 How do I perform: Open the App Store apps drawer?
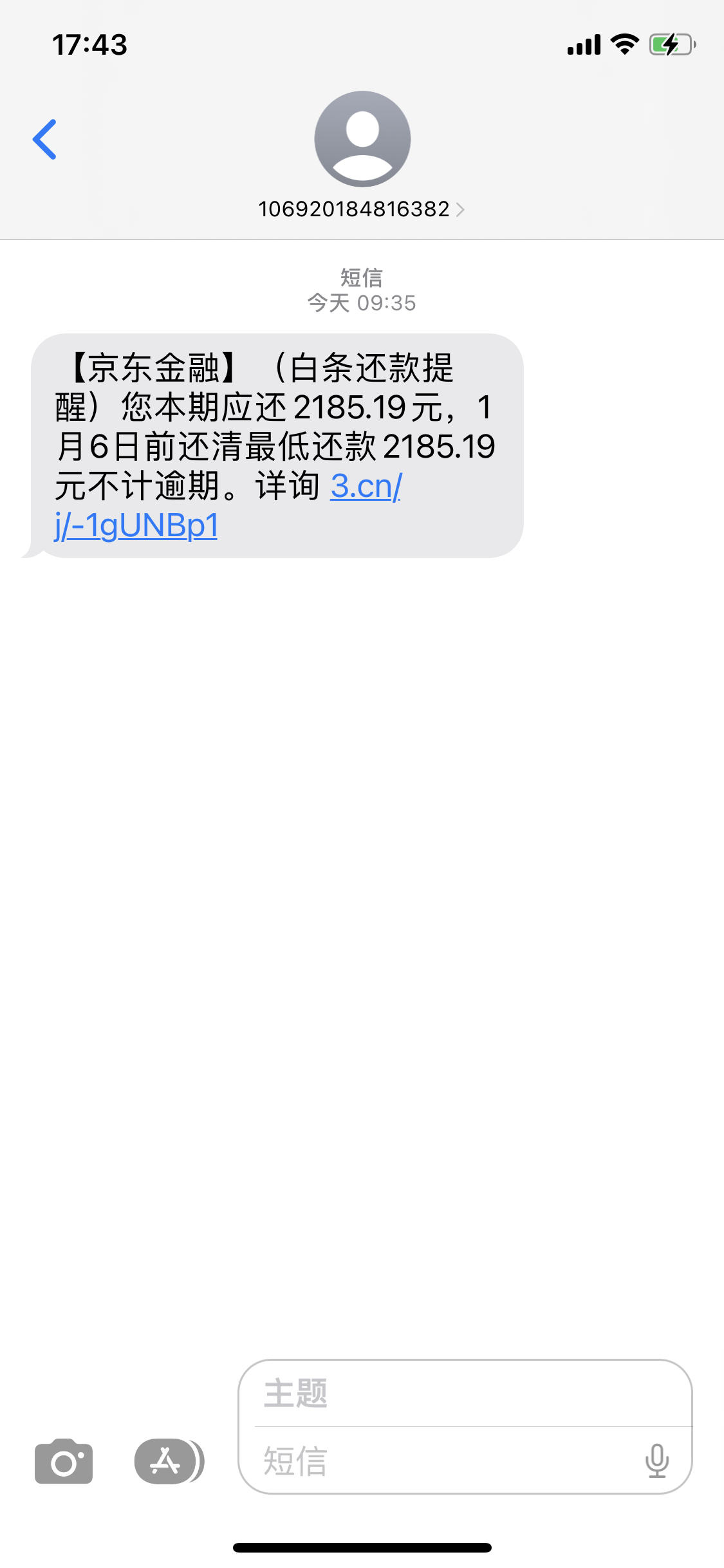(169, 1461)
